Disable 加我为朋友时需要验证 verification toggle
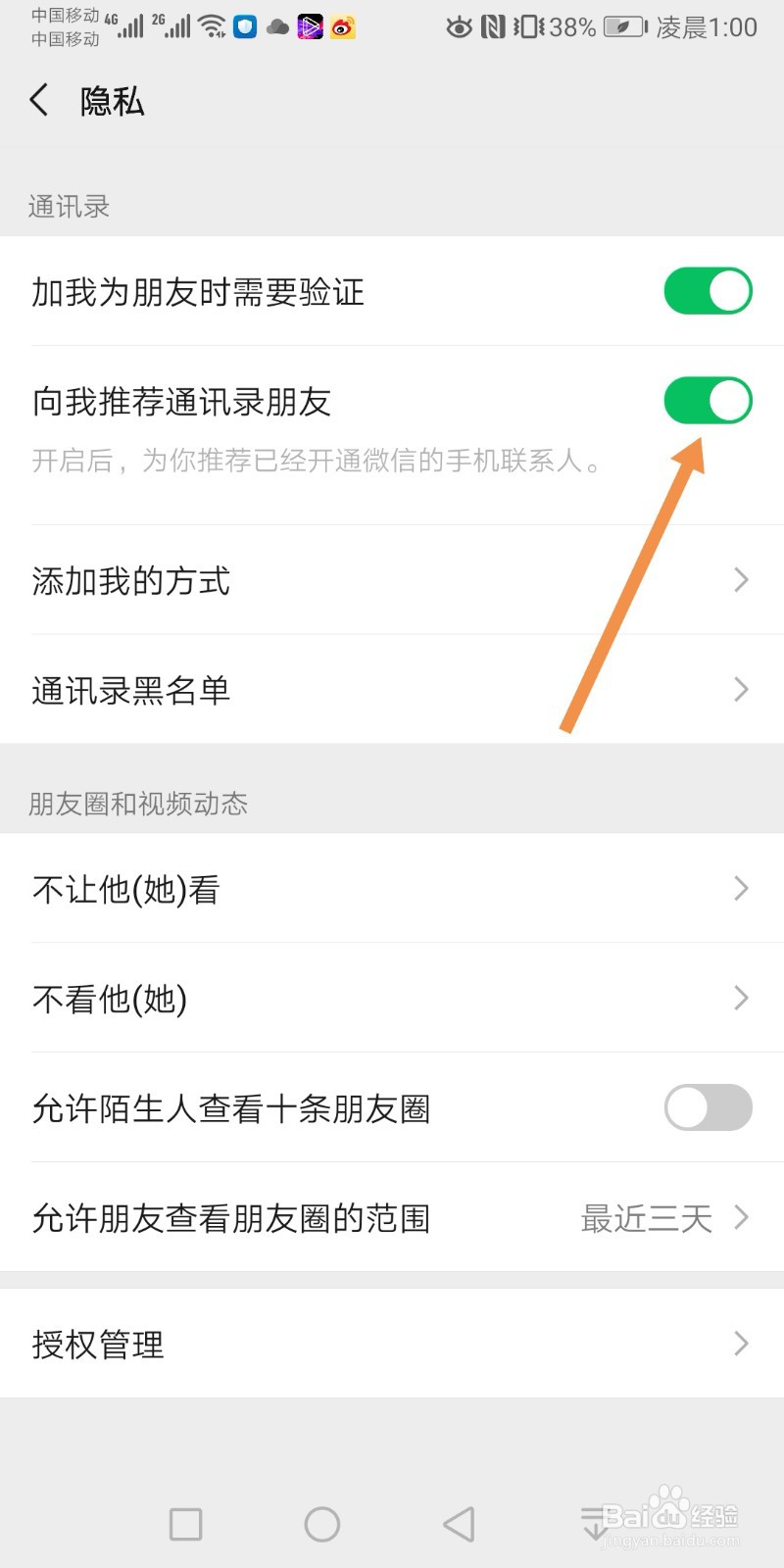The height and width of the screenshot is (1568, 784). (x=708, y=291)
